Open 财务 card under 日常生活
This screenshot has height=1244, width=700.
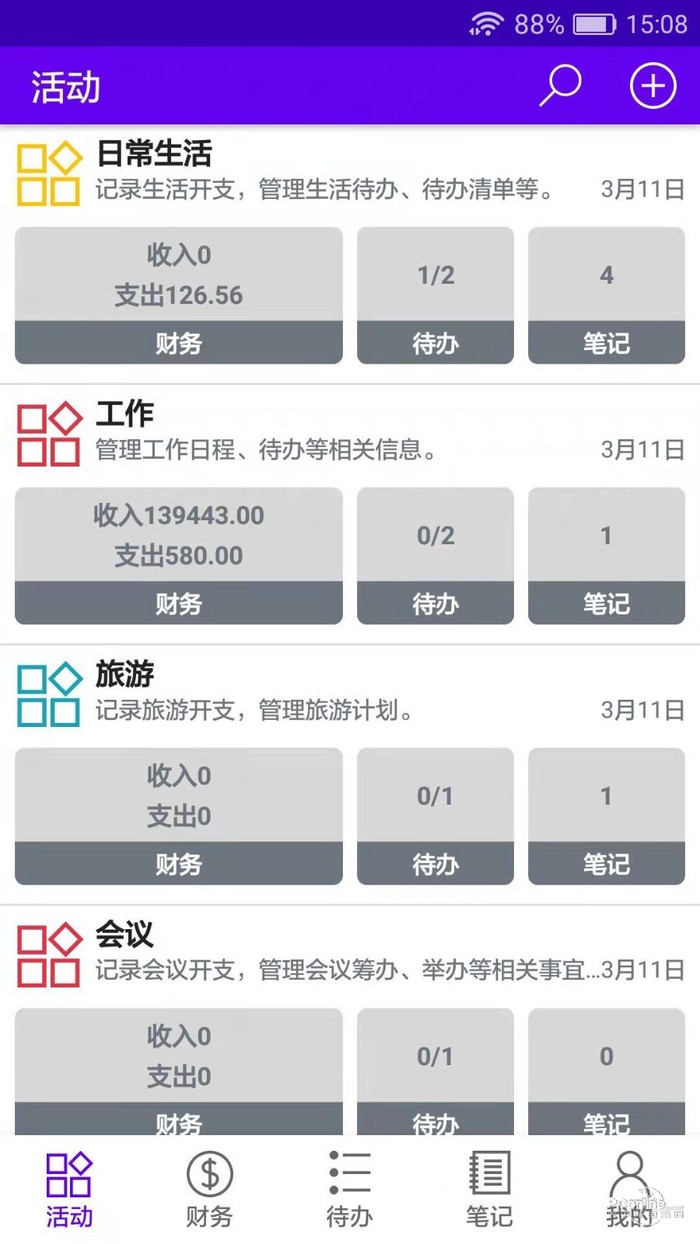tap(178, 295)
